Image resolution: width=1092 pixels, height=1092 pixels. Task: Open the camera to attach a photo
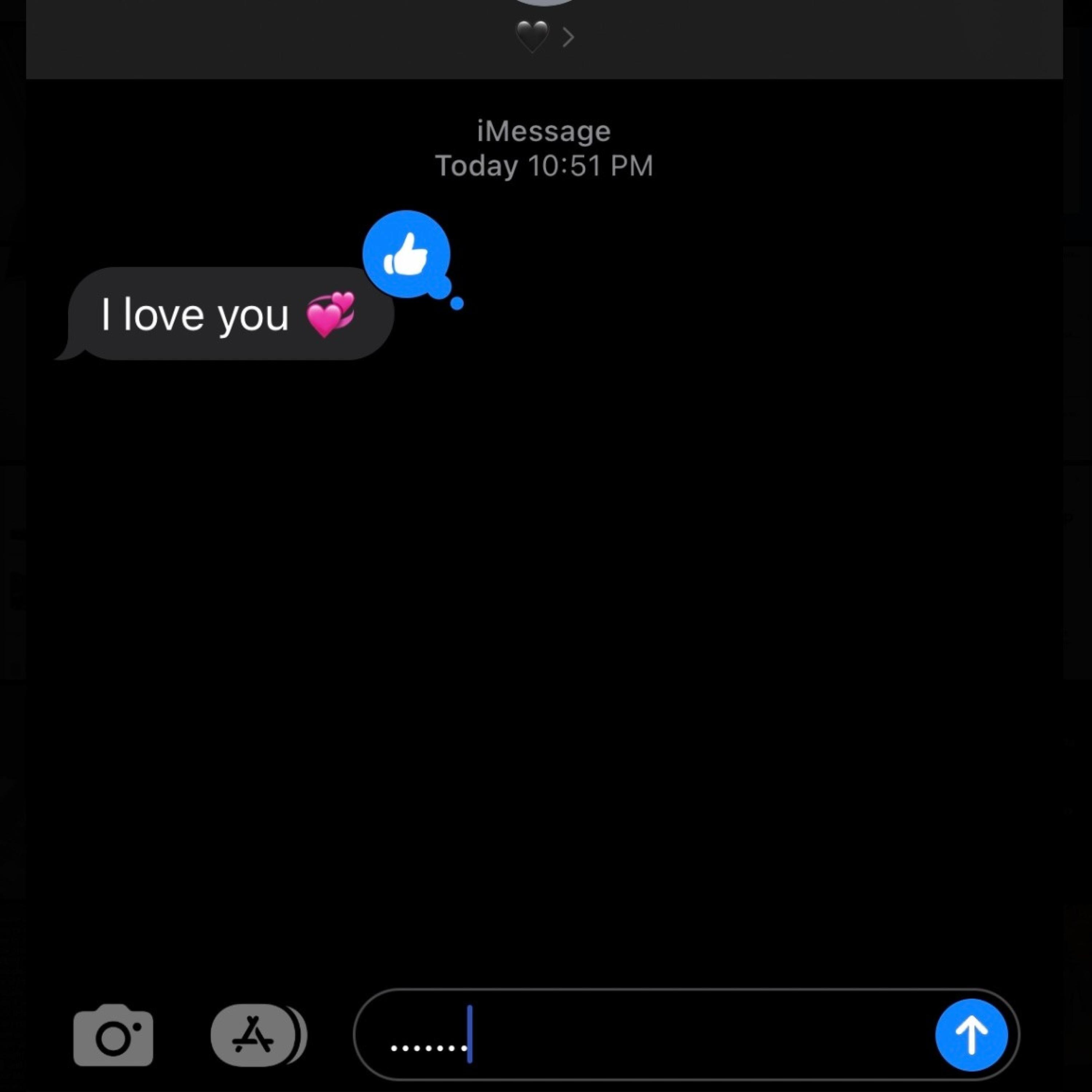pos(113,1036)
